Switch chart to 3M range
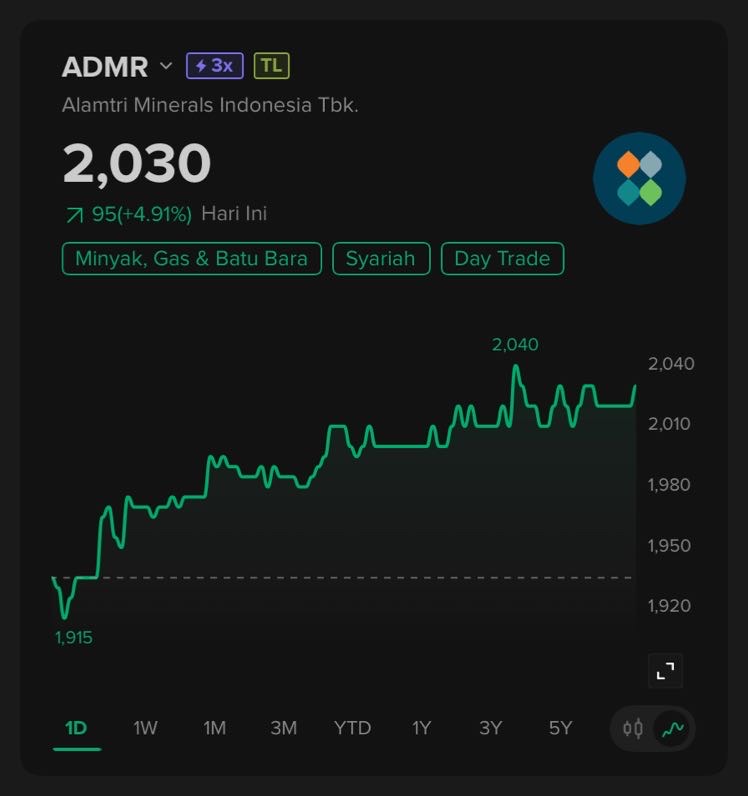Viewport: 748px width, 796px height. (x=283, y=728)
